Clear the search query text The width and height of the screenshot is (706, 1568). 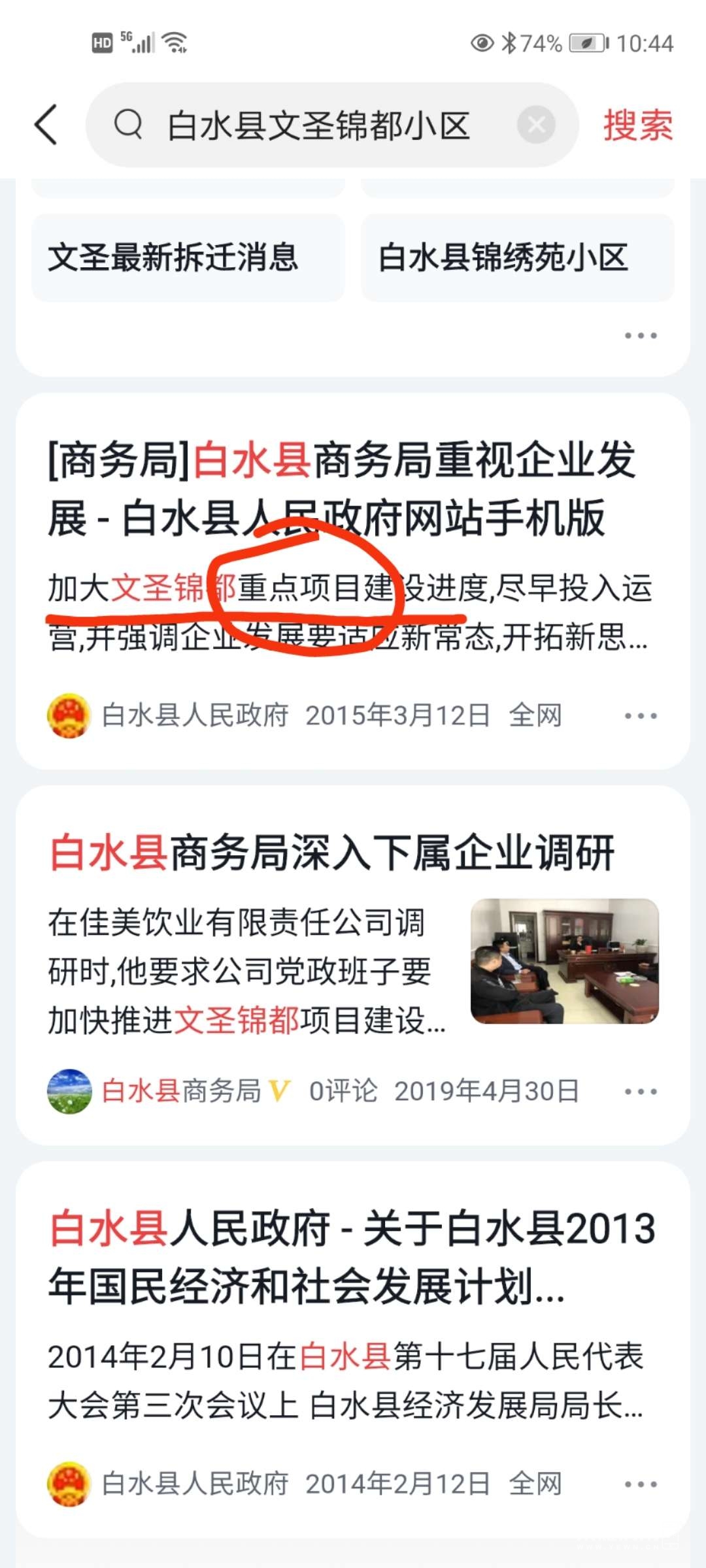(536, 124)
